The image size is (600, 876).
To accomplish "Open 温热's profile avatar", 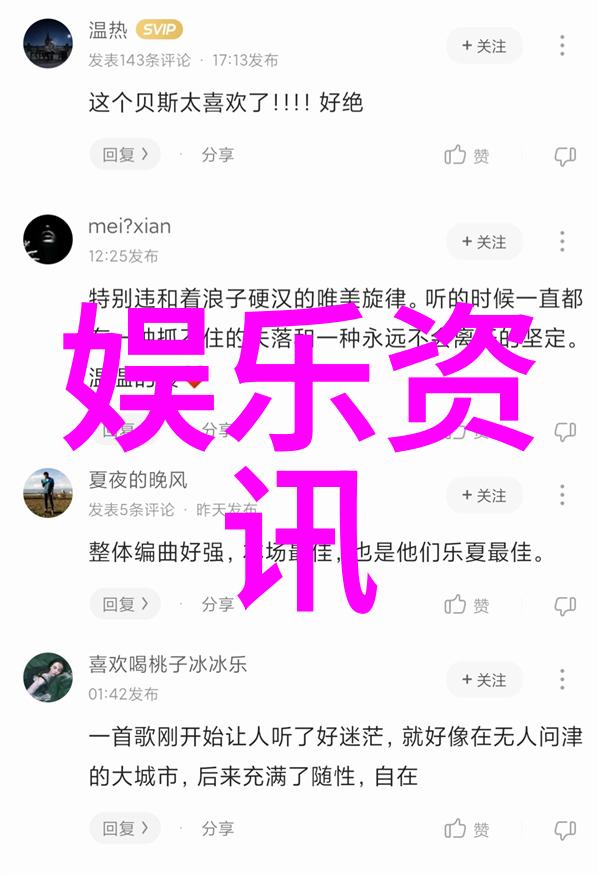I will pyautogui.click(x=48, y=44).
